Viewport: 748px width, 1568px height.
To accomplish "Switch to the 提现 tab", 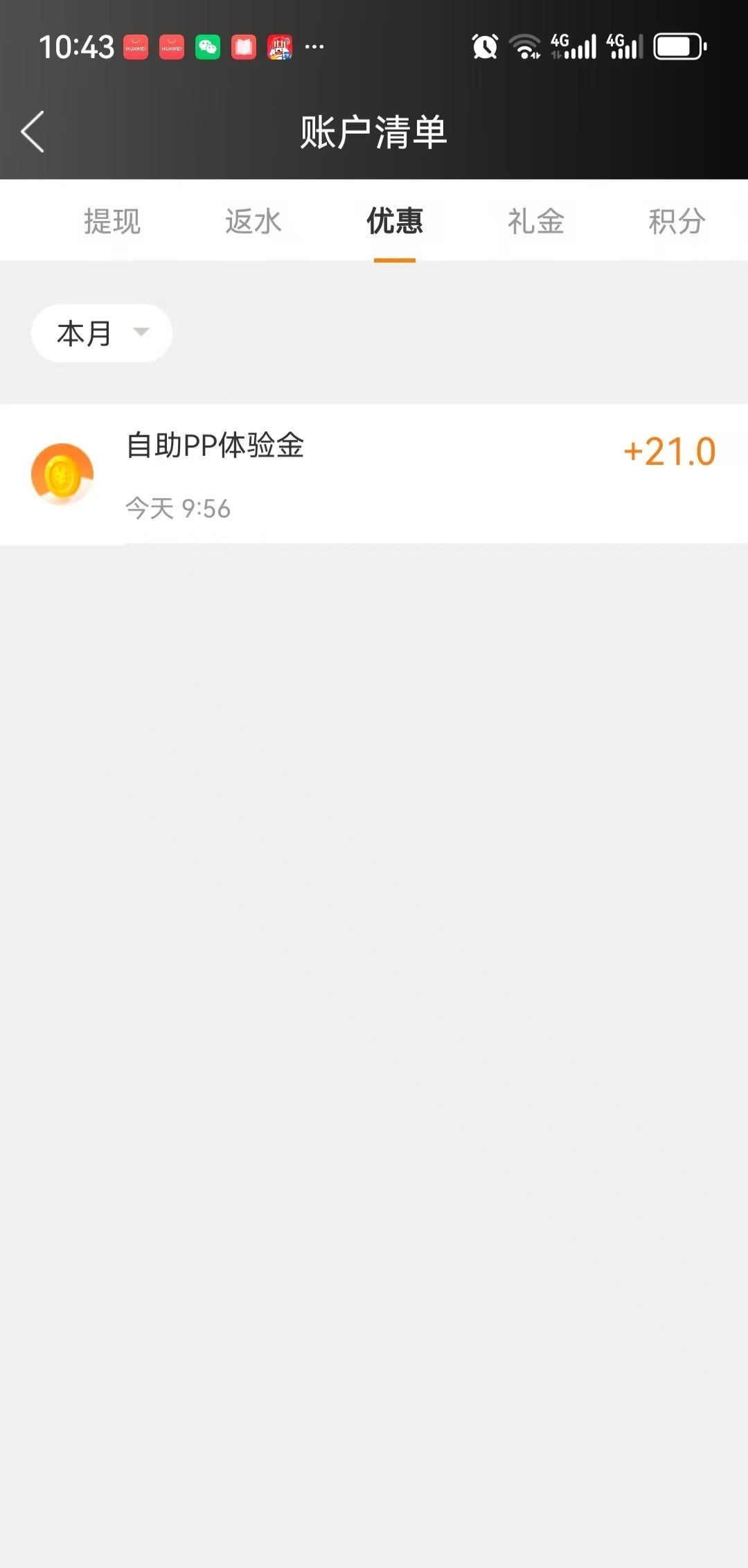I will tap(112, 222).
